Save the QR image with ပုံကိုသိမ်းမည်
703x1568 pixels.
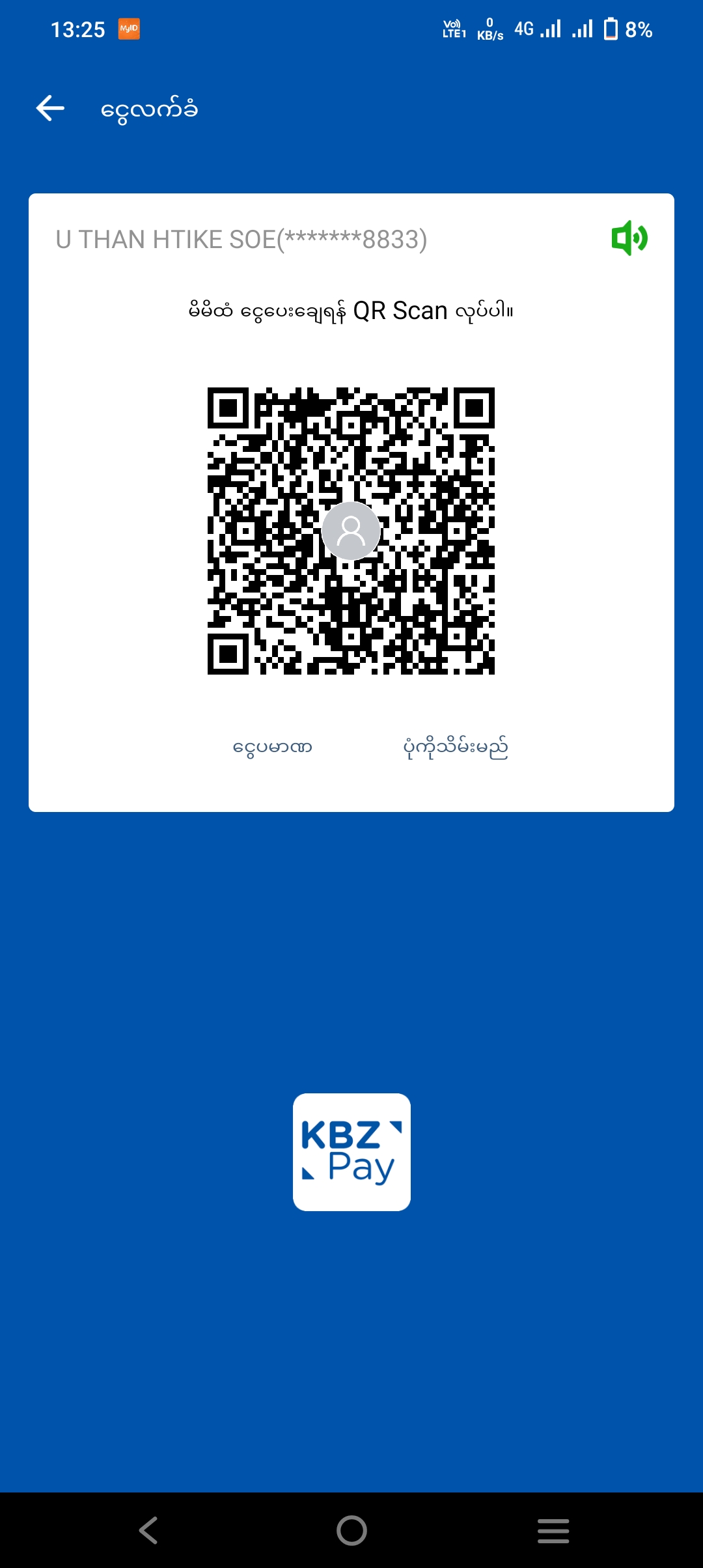click(x=456, y=747)
